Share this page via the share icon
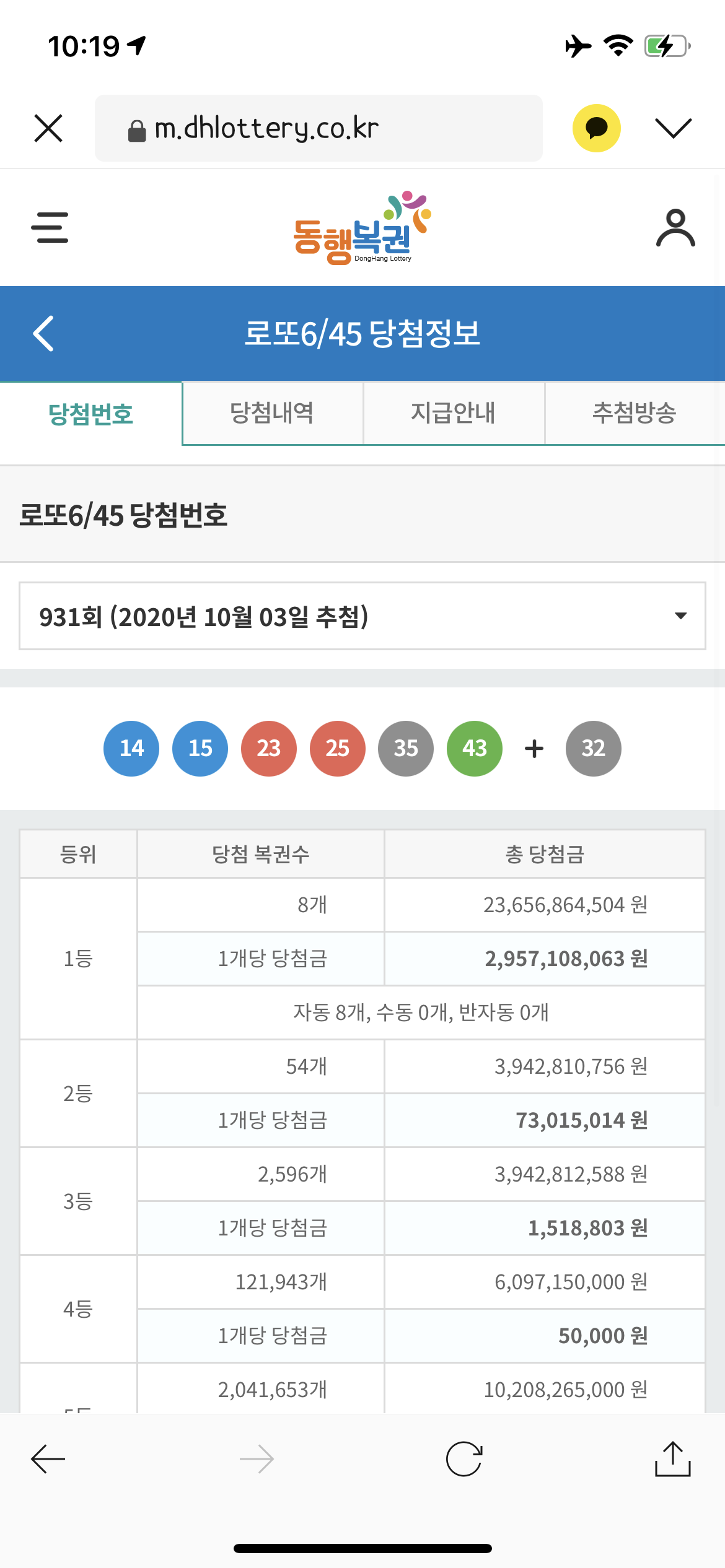Image resolution: width=725 pixels, height=1568 pixels. point(672,1459)
